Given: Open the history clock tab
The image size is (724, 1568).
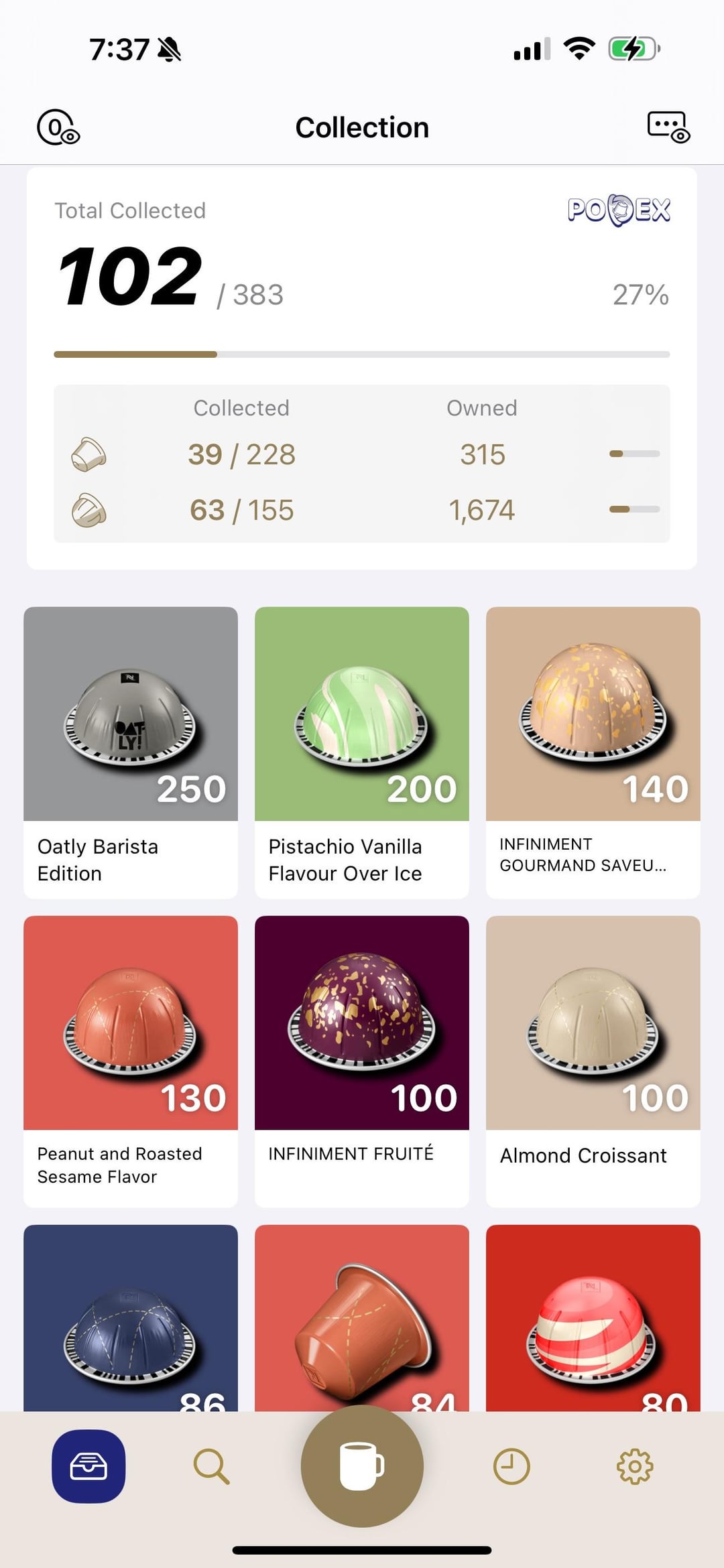Looking at the screenshot, I should click(511, 1466).
